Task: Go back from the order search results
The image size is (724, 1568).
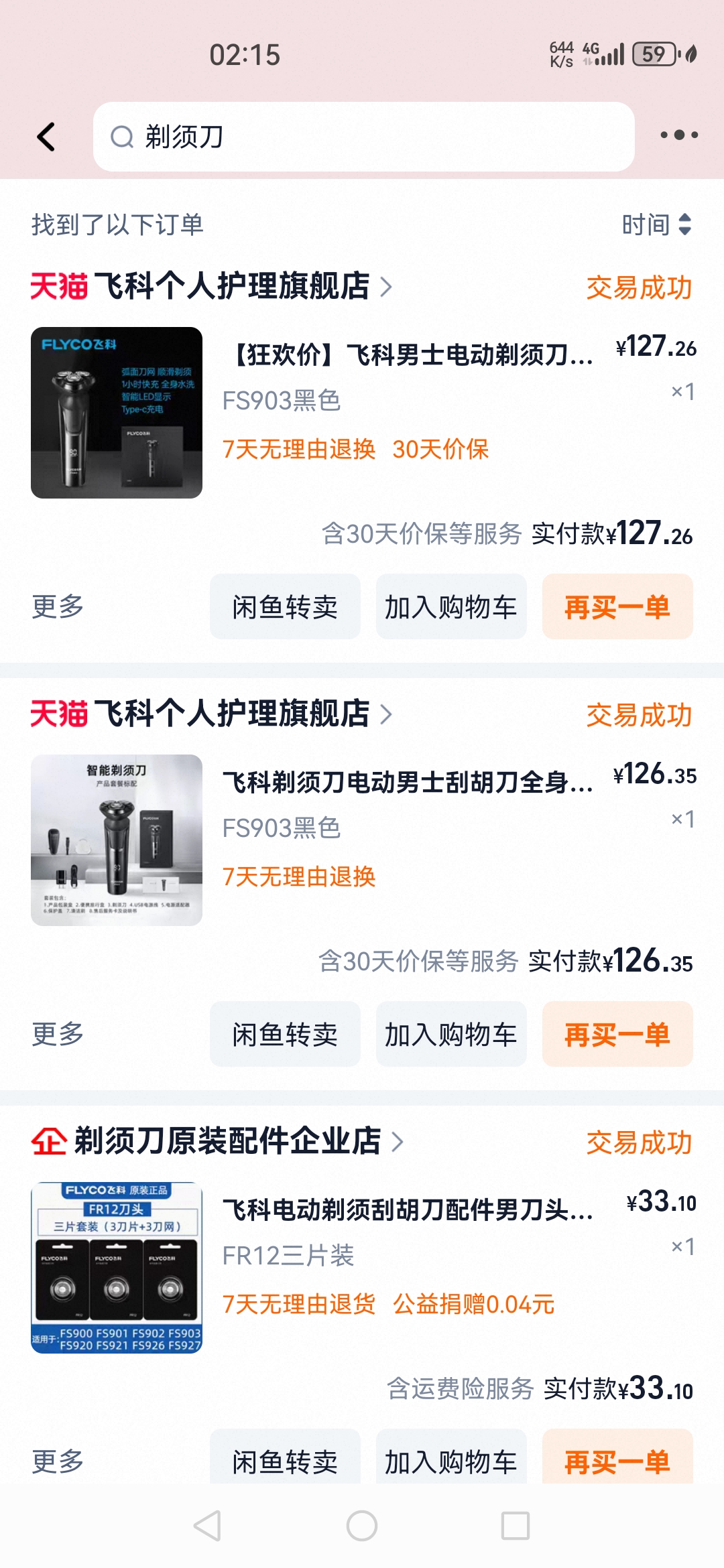Action: tap(46, 137)
